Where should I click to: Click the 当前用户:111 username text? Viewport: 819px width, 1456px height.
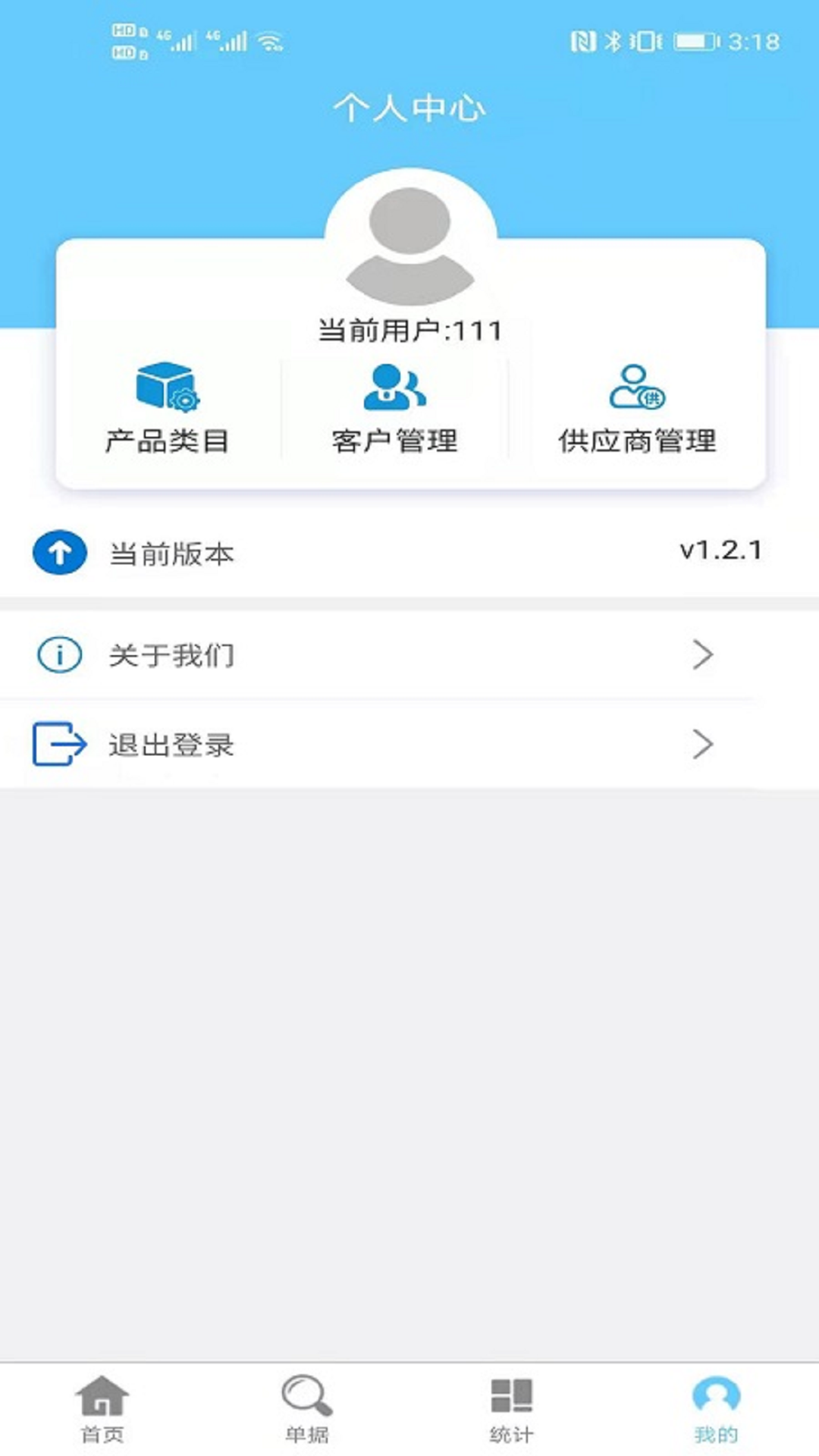(x=409, y=329)
